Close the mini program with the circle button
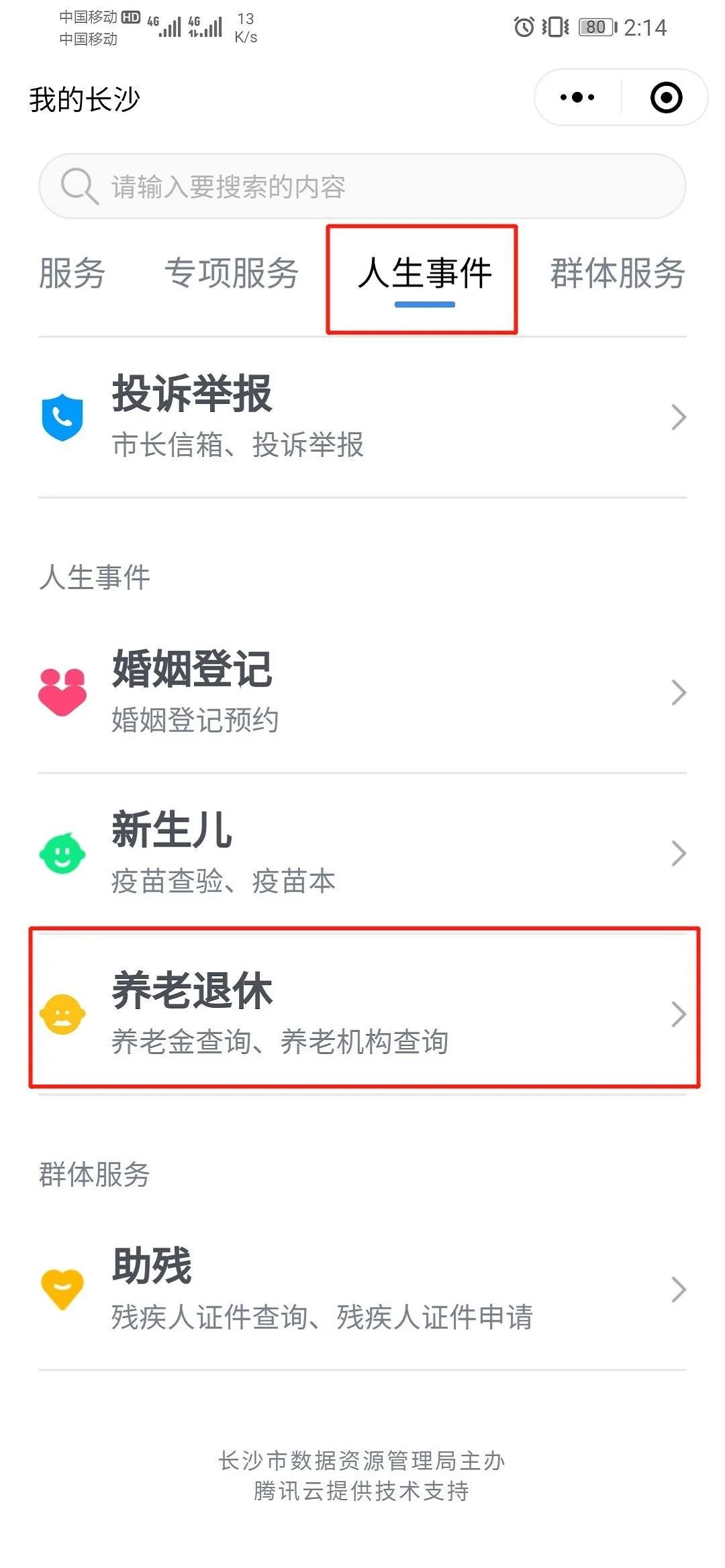The image size is (725, 1568). click(x=666, y=98)
